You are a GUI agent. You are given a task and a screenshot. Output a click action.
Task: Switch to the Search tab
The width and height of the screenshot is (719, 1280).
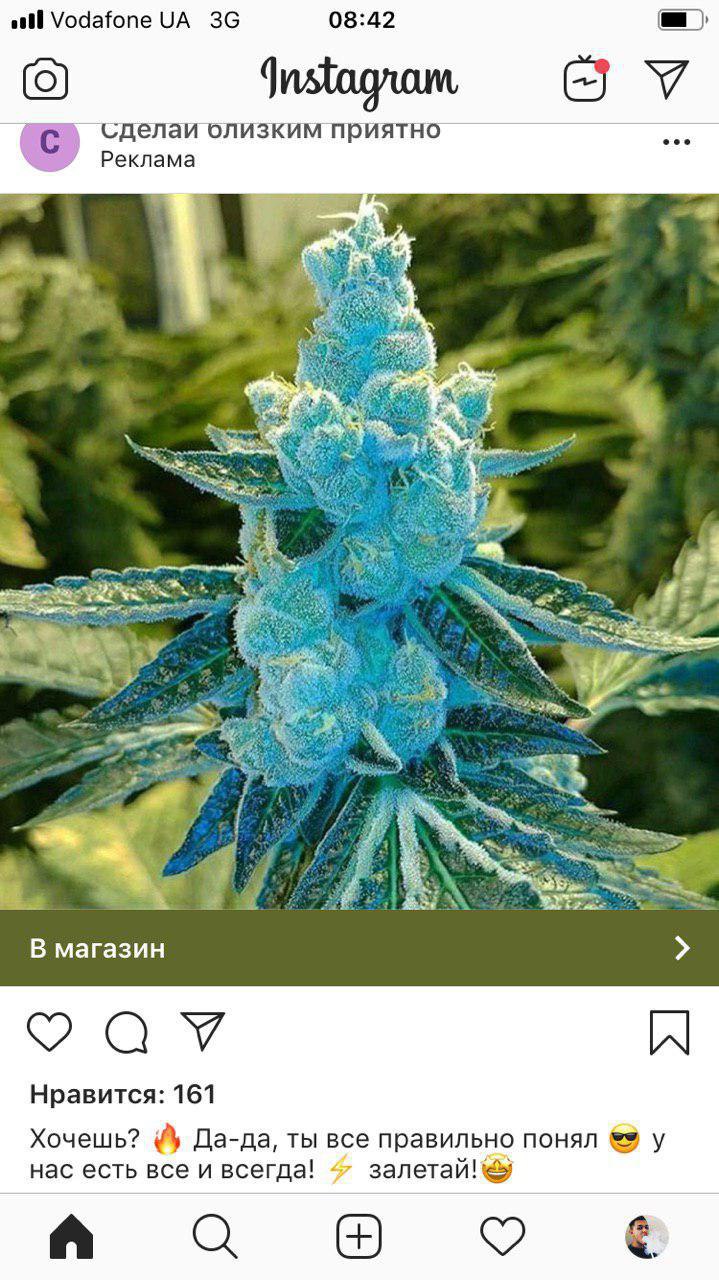(x=215, y=1237)
